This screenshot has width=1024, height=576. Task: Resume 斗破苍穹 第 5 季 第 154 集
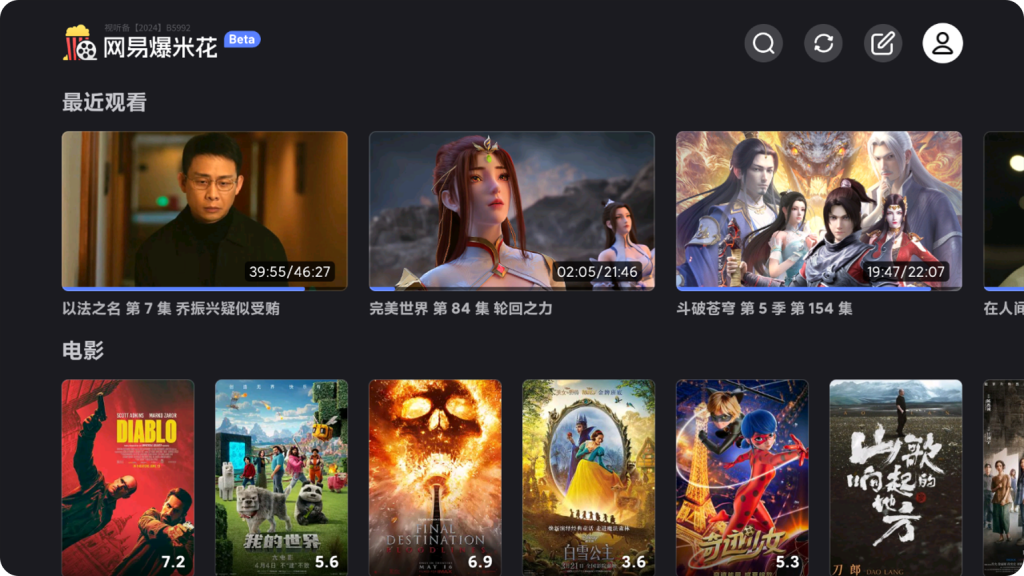[818, 211]
